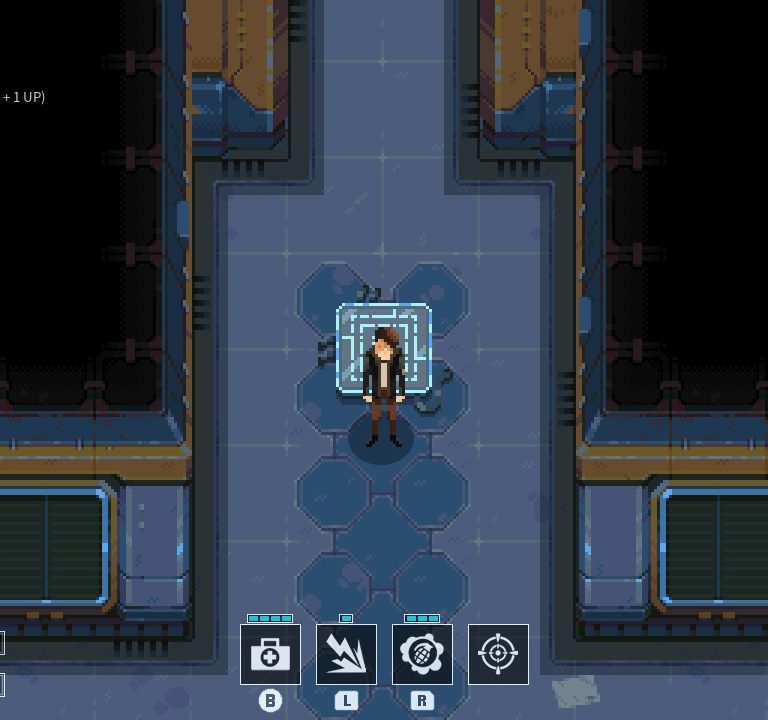
Task: Use the medkit ability
Action: coord(270,654)
